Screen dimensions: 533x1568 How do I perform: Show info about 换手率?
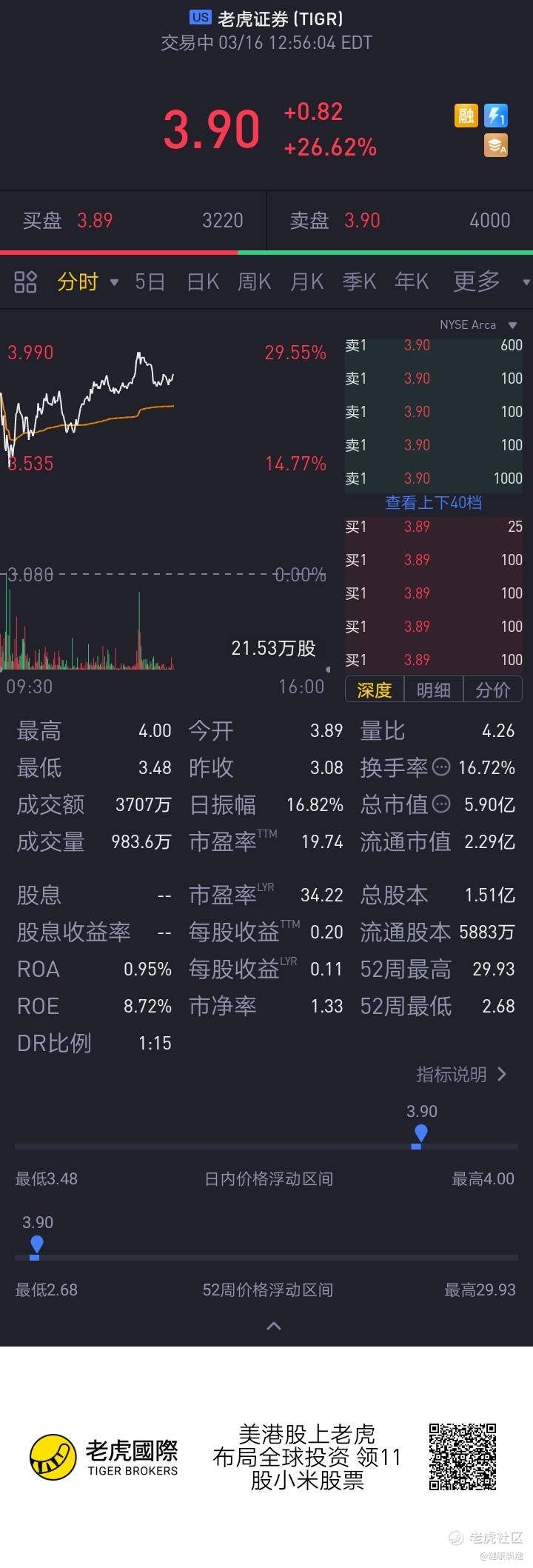(x=441, y=767)
